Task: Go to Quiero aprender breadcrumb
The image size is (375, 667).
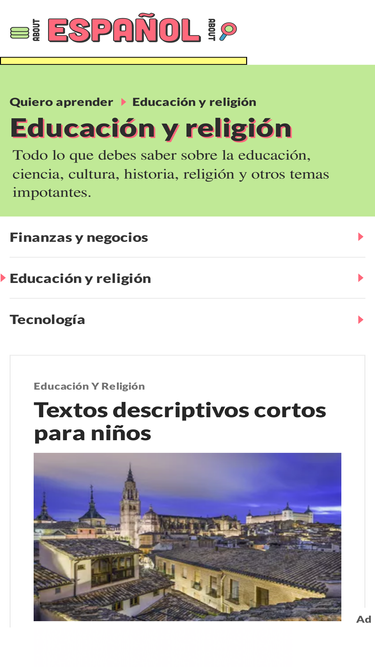Action: point(61,102)
